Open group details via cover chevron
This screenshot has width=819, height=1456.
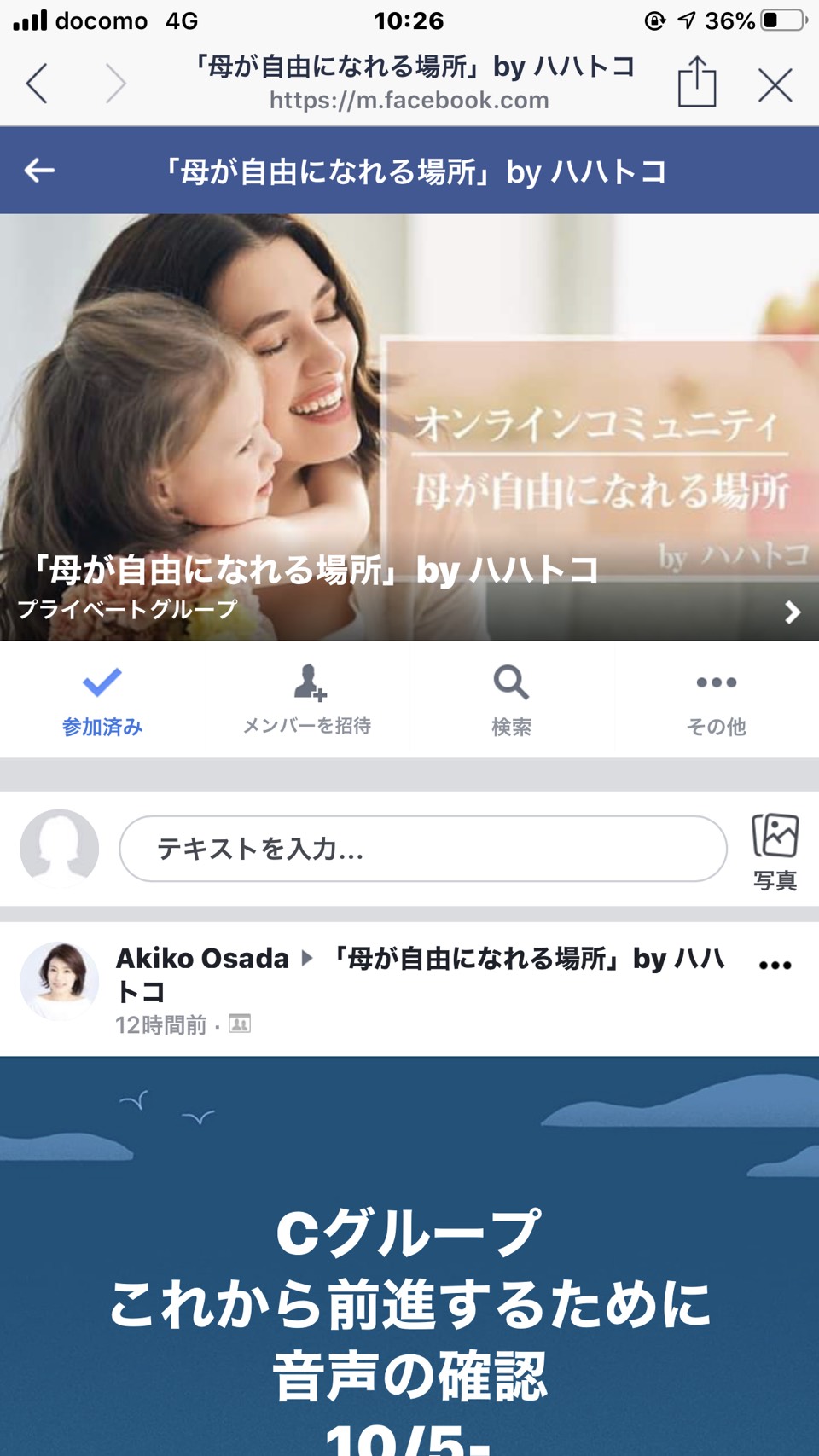[793, 612]
